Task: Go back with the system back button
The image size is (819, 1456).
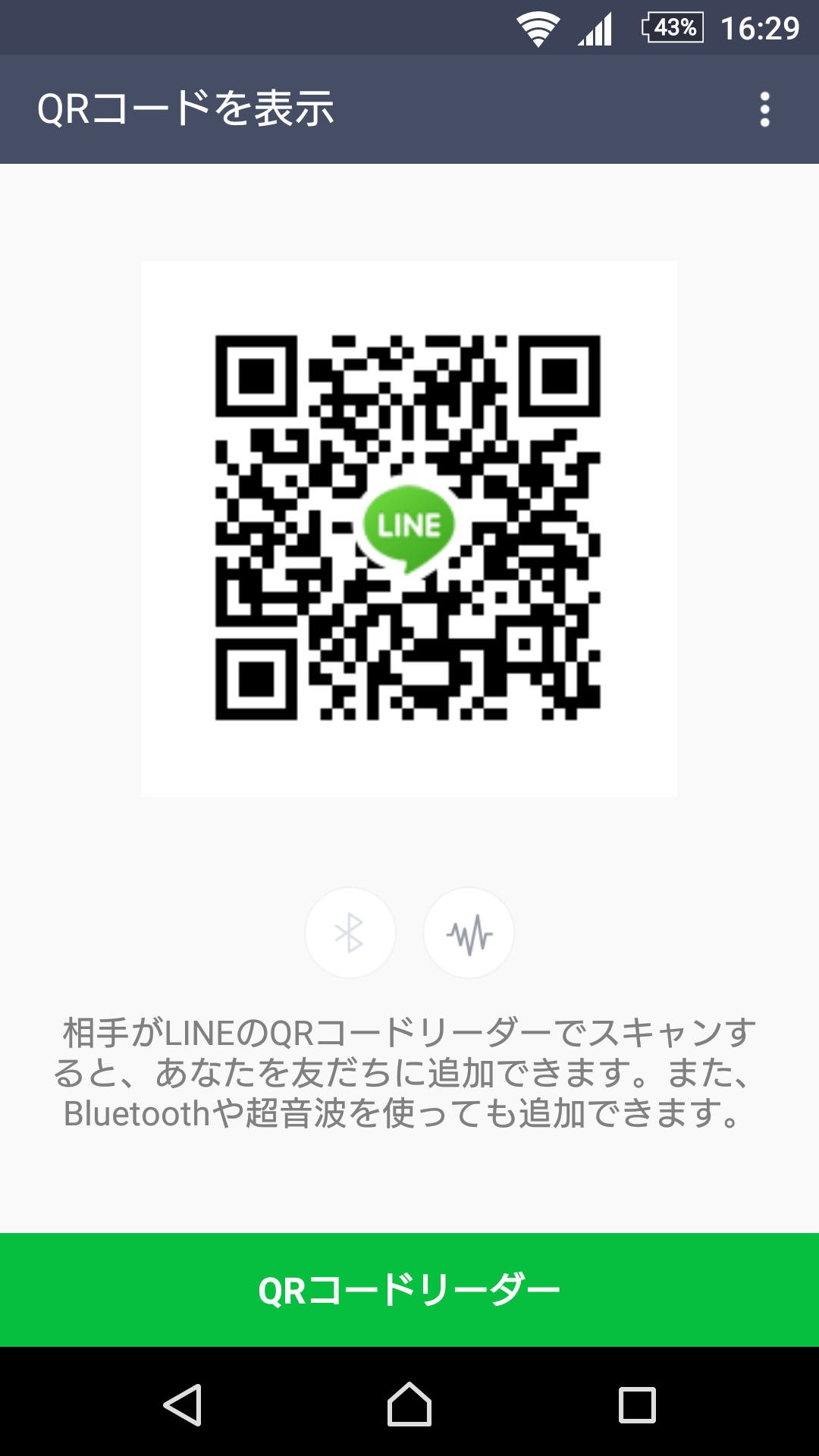Action: click(183, 1404)
